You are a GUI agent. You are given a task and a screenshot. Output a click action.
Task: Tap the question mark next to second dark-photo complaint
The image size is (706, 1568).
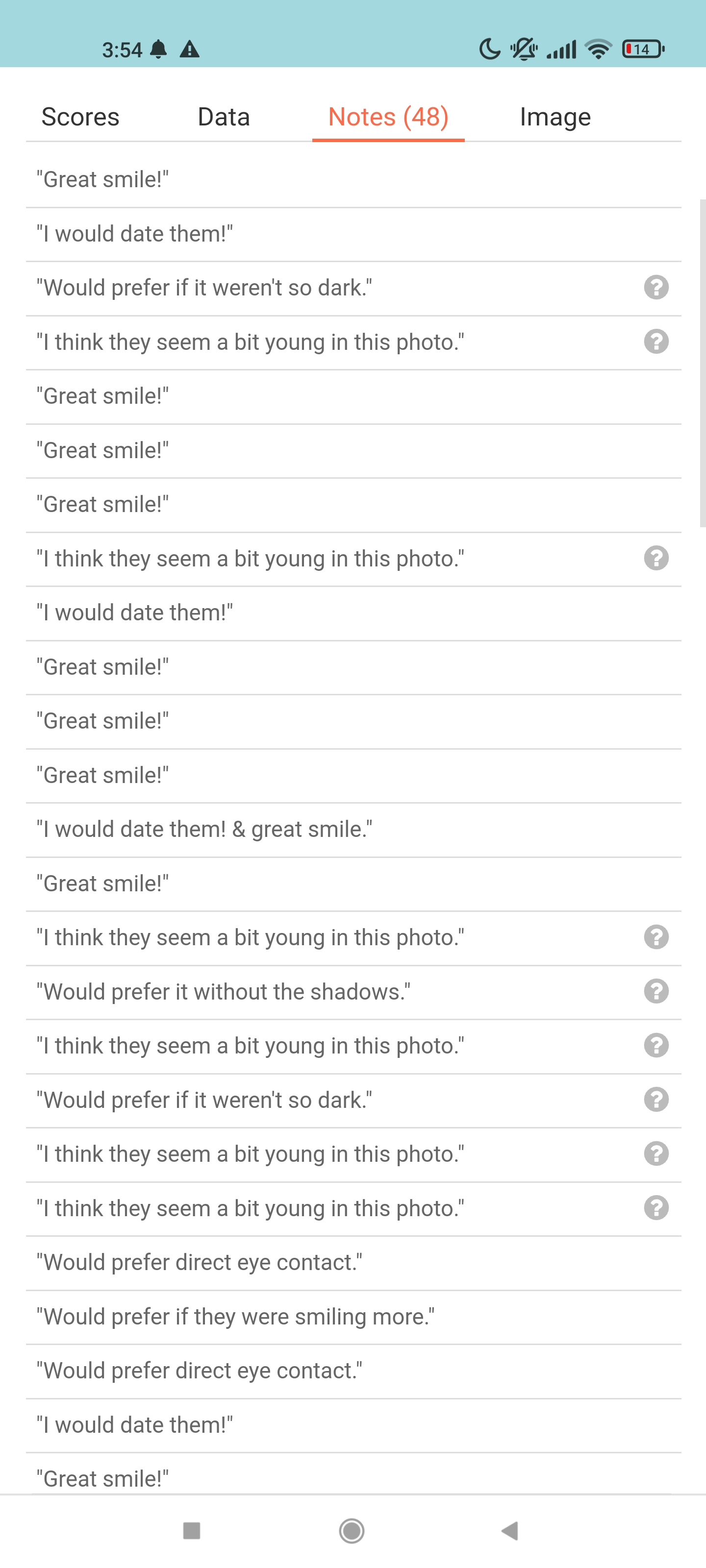point(656,1099)
